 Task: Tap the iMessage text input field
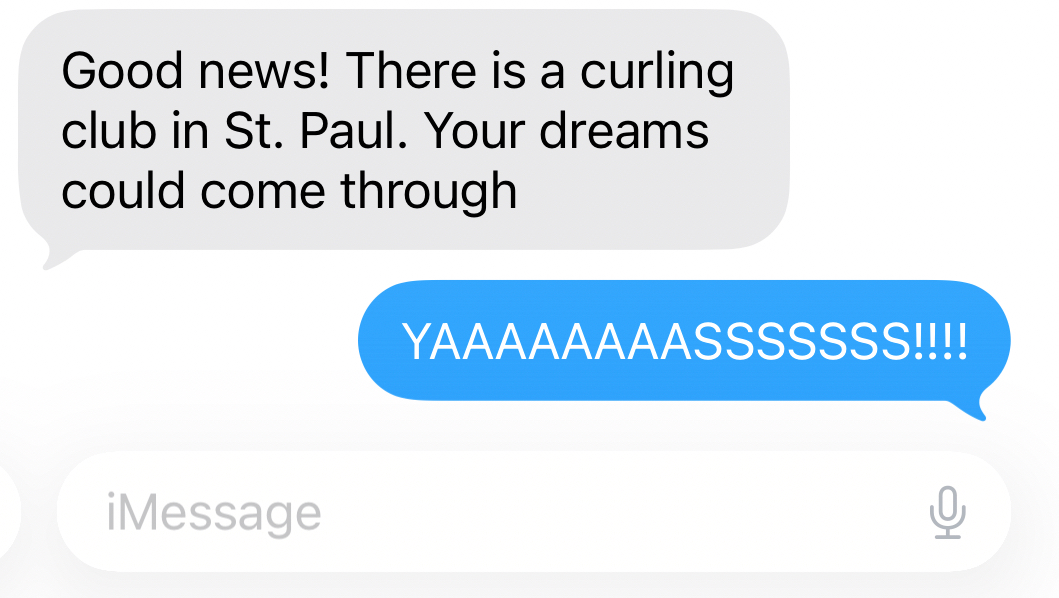tap(480, 512)
